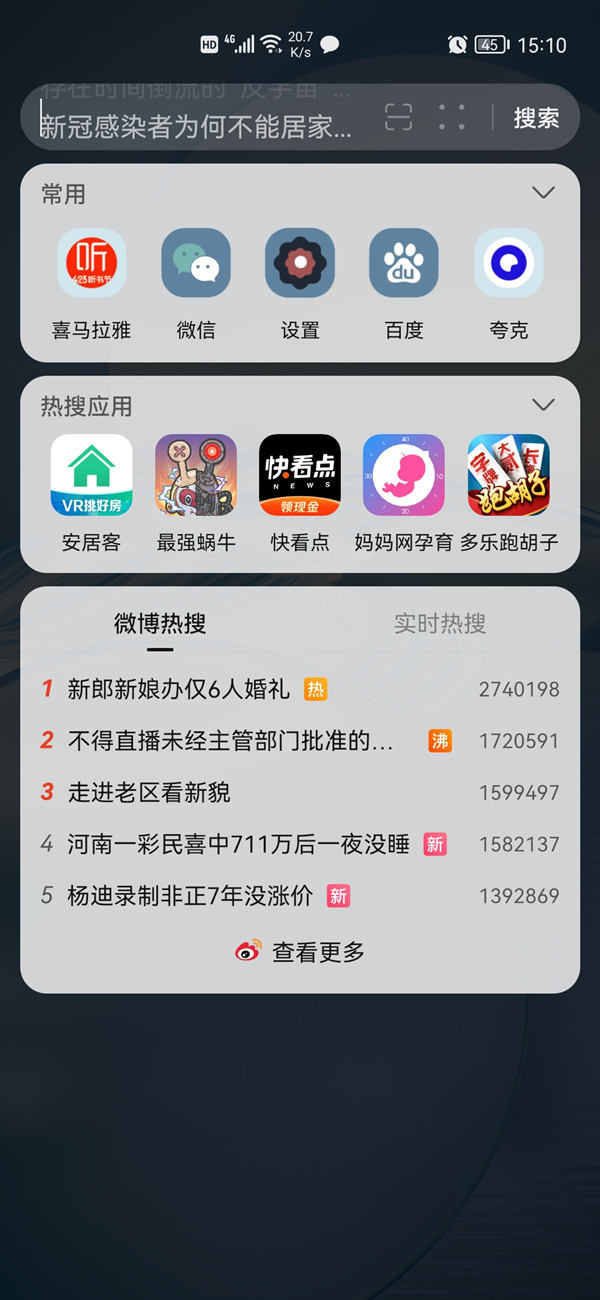Launch the 百度 app
600x1300 pixels.
[x=404, y=264]
